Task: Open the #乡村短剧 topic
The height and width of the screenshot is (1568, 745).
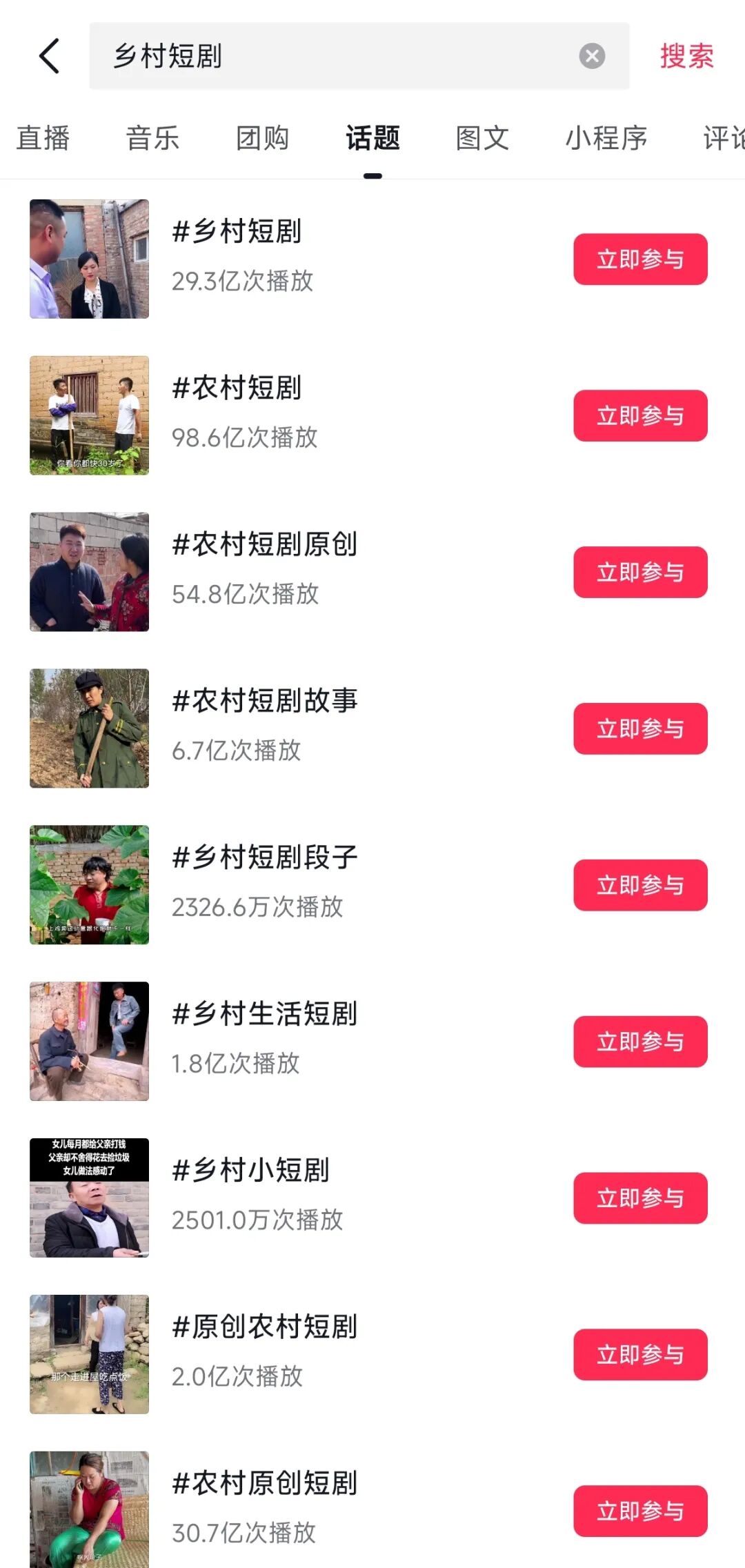Action: pyautogui.click(x=237, y=232)
